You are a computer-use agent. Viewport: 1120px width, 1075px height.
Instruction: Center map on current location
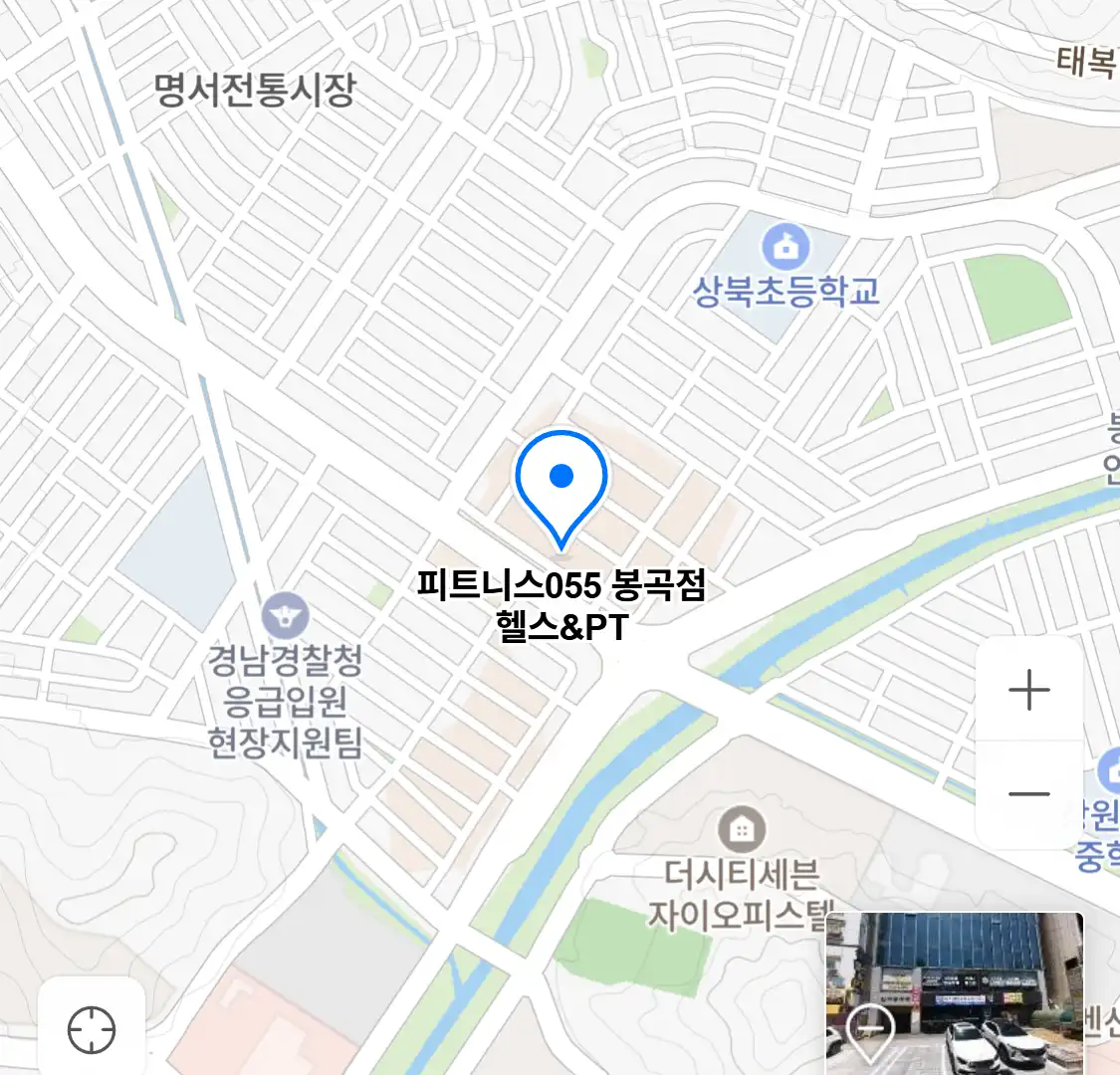pos(92,1029)
